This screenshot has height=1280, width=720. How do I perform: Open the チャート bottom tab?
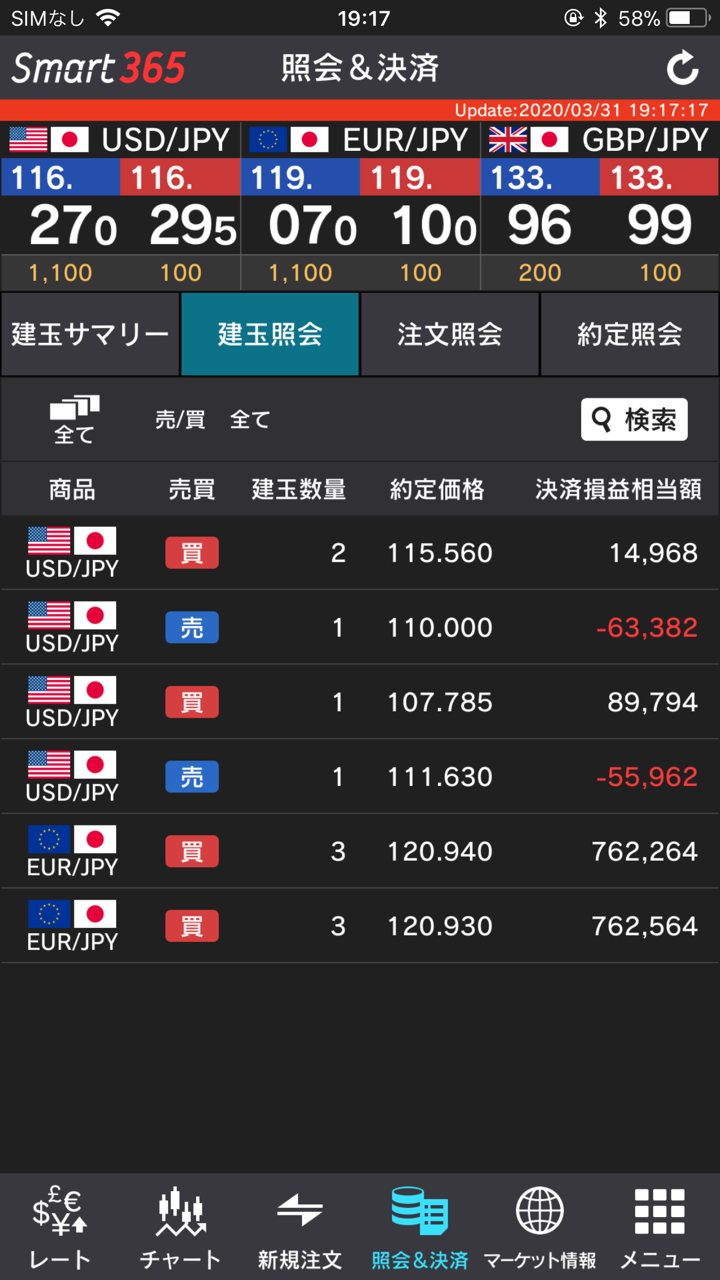click(x=180, y=1228)
